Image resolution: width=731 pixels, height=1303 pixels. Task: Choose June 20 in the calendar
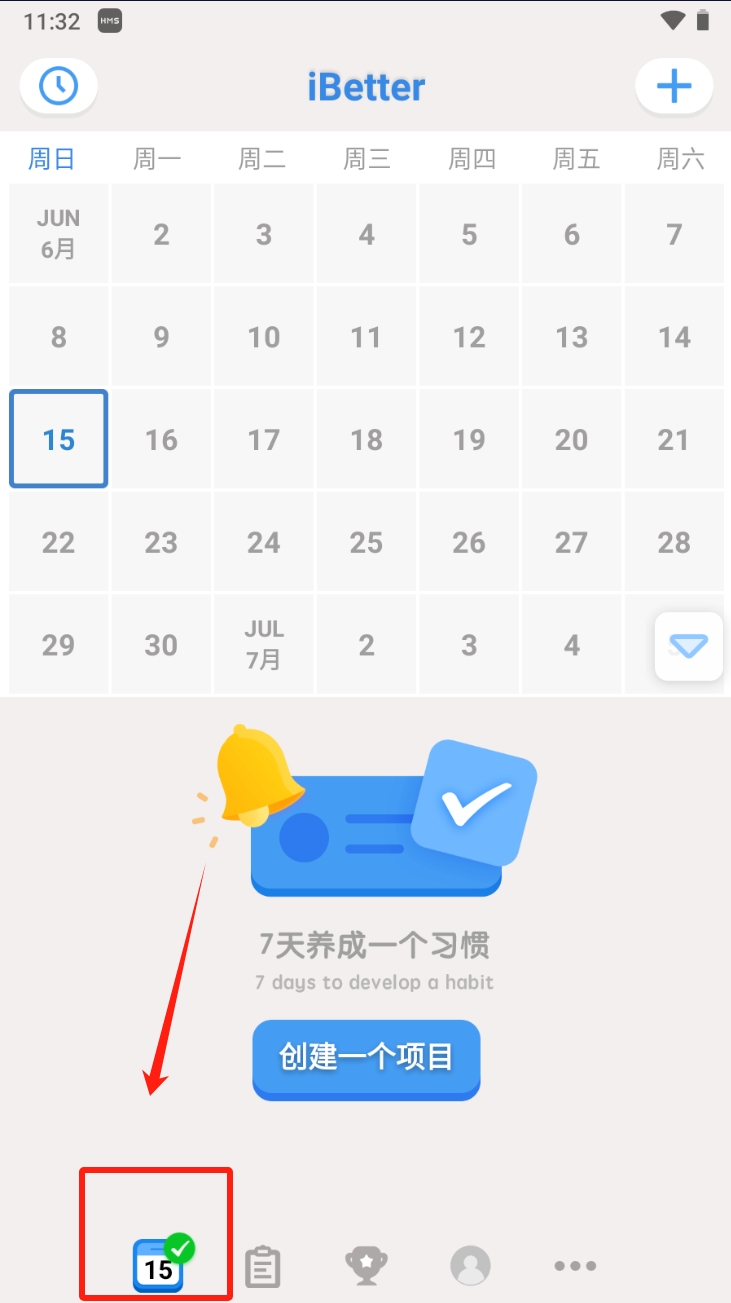(x=571, y=439)
